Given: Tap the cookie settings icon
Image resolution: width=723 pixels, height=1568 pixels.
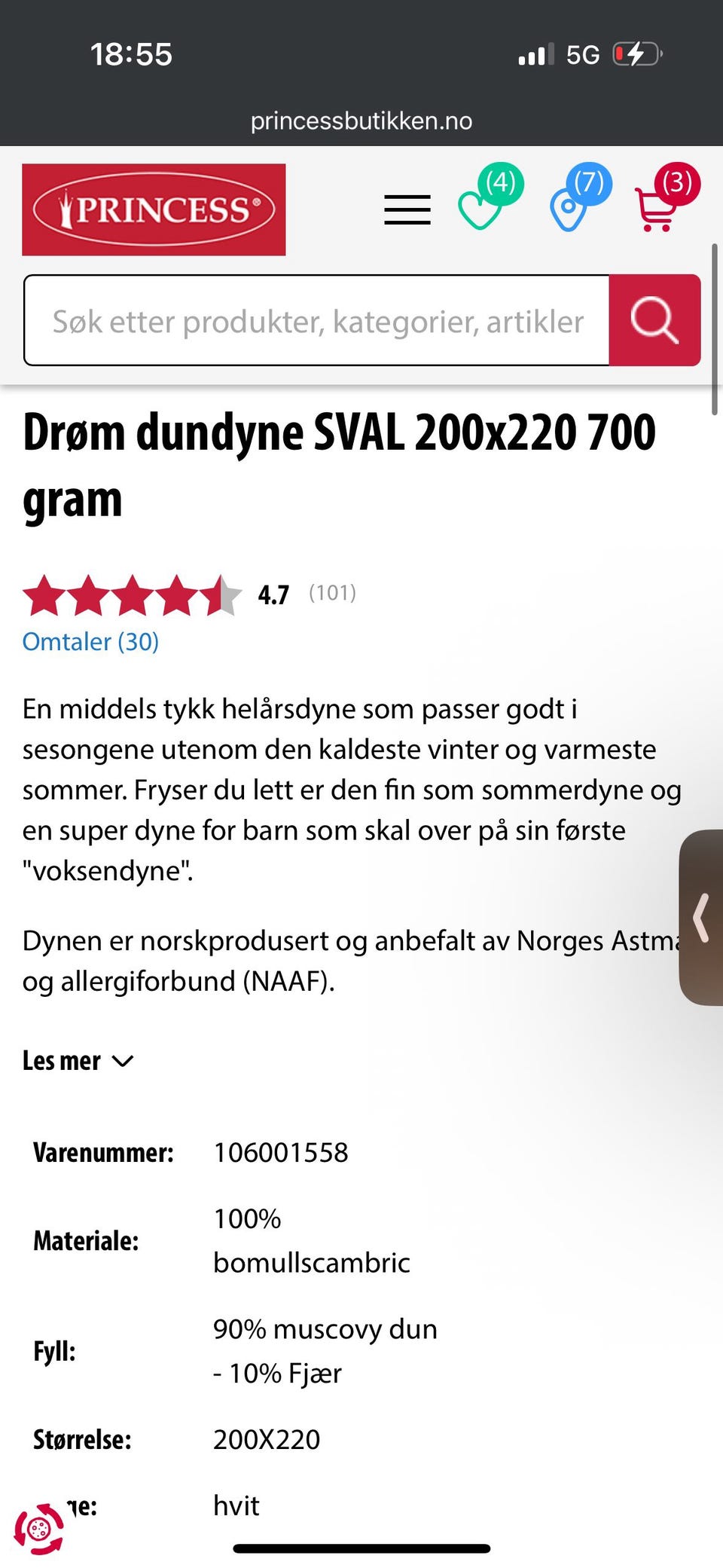Looking at the screenshot, I should pyautogui.click(x=39, y=1529).
